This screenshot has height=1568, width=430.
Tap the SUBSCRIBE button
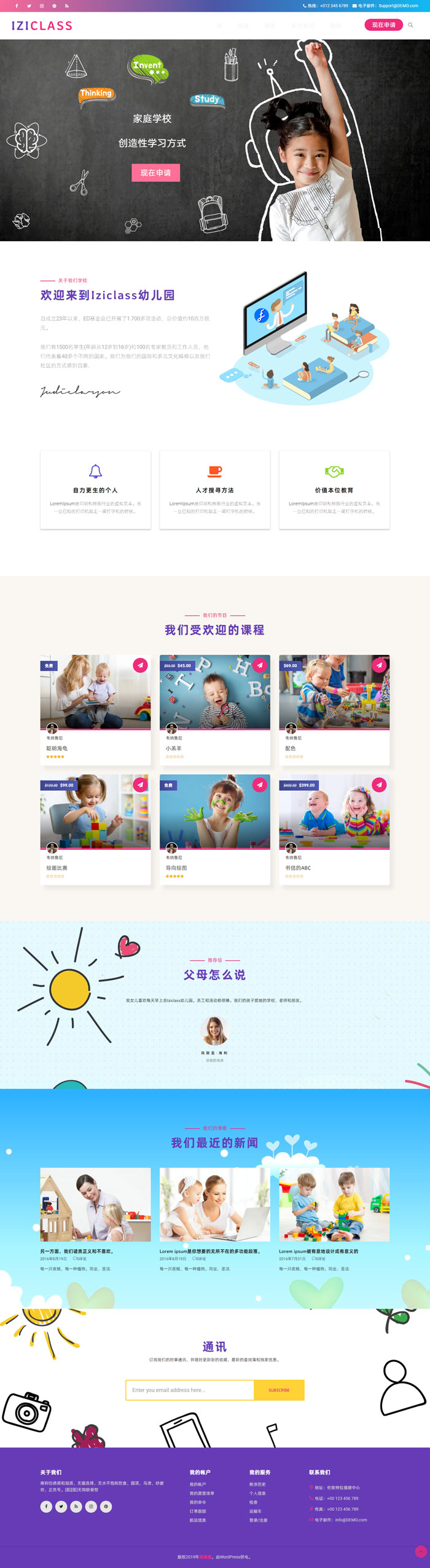click(x=279, y=1390)
